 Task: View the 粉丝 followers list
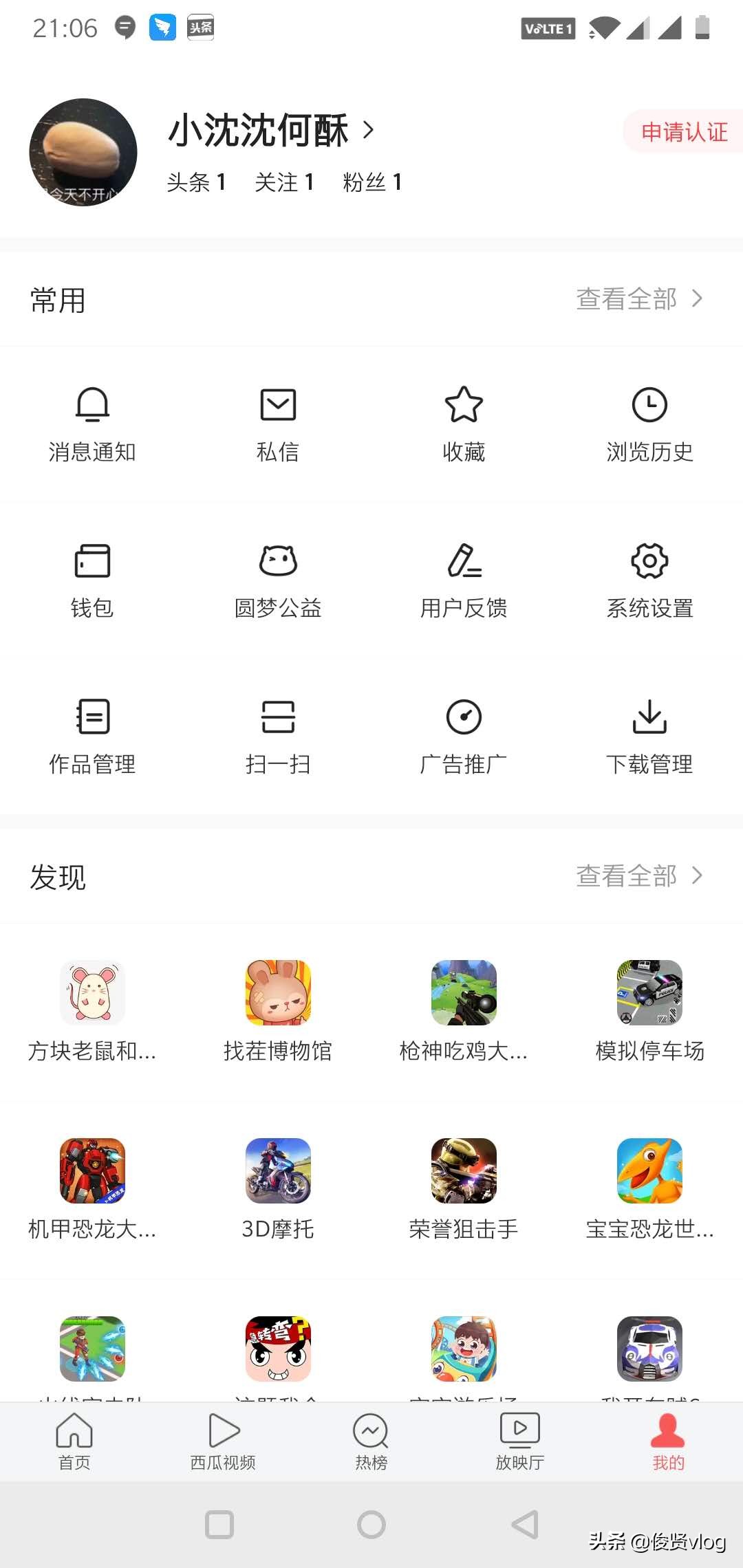[374, 182]
